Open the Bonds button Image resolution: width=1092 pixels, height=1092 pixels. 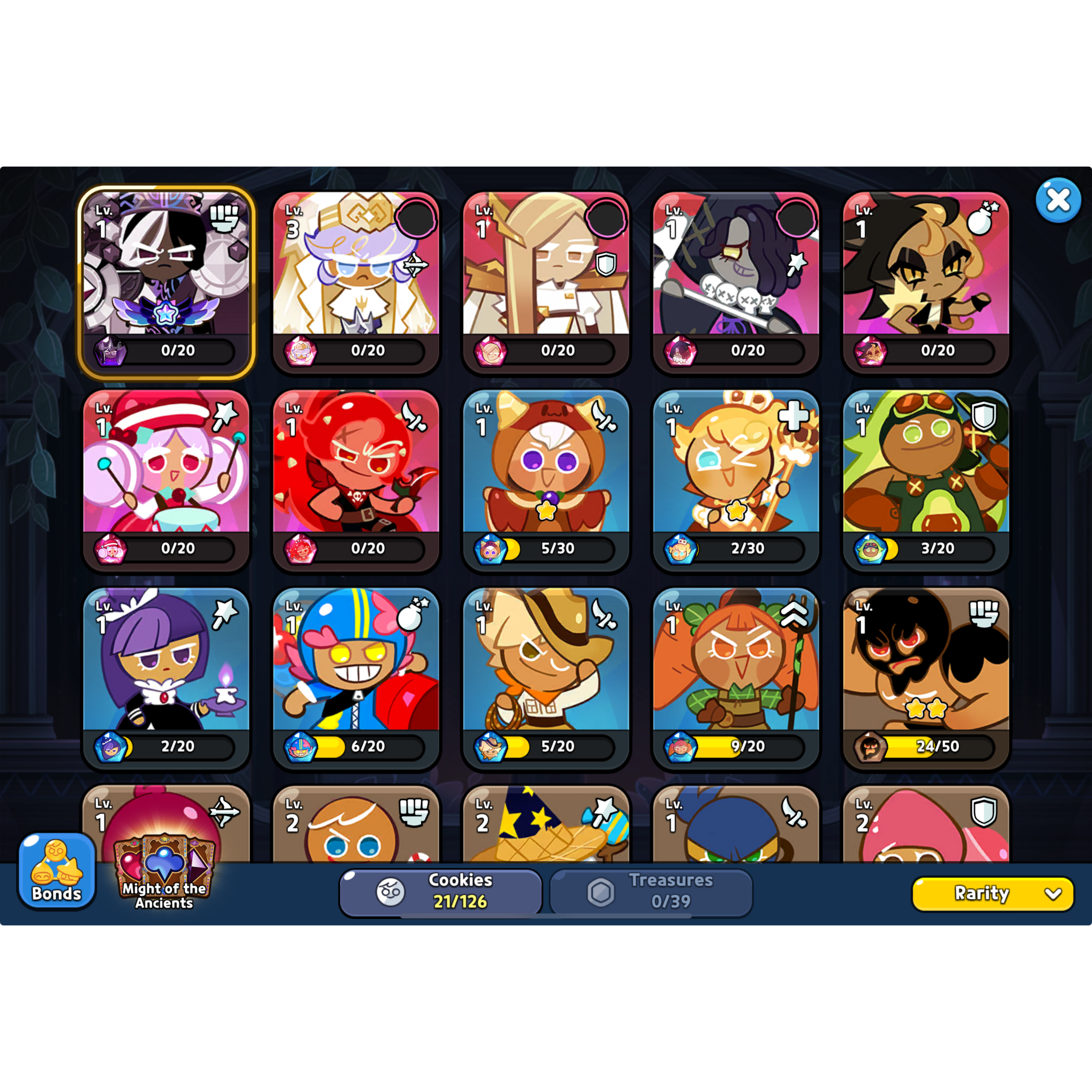click(56, 870)
